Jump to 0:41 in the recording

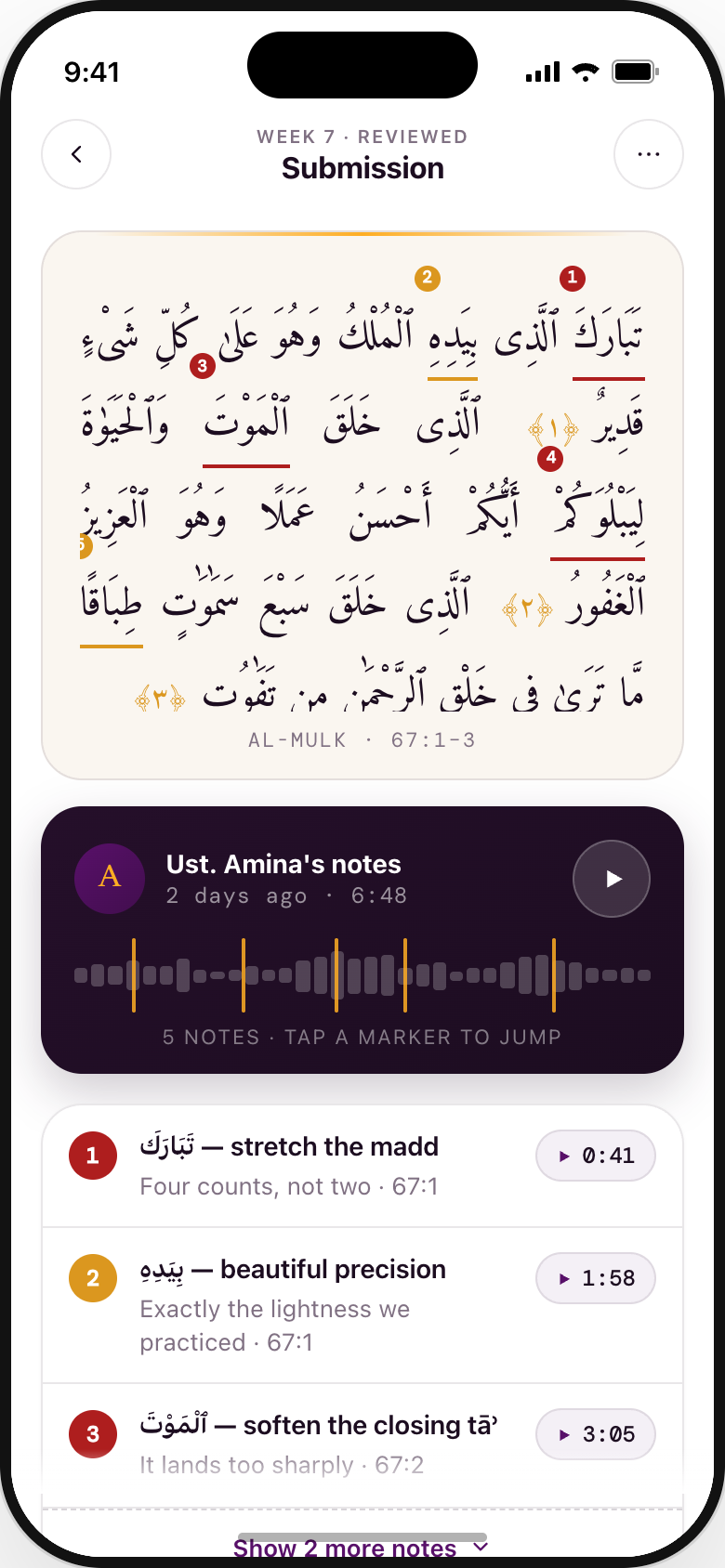point(596,1156)
